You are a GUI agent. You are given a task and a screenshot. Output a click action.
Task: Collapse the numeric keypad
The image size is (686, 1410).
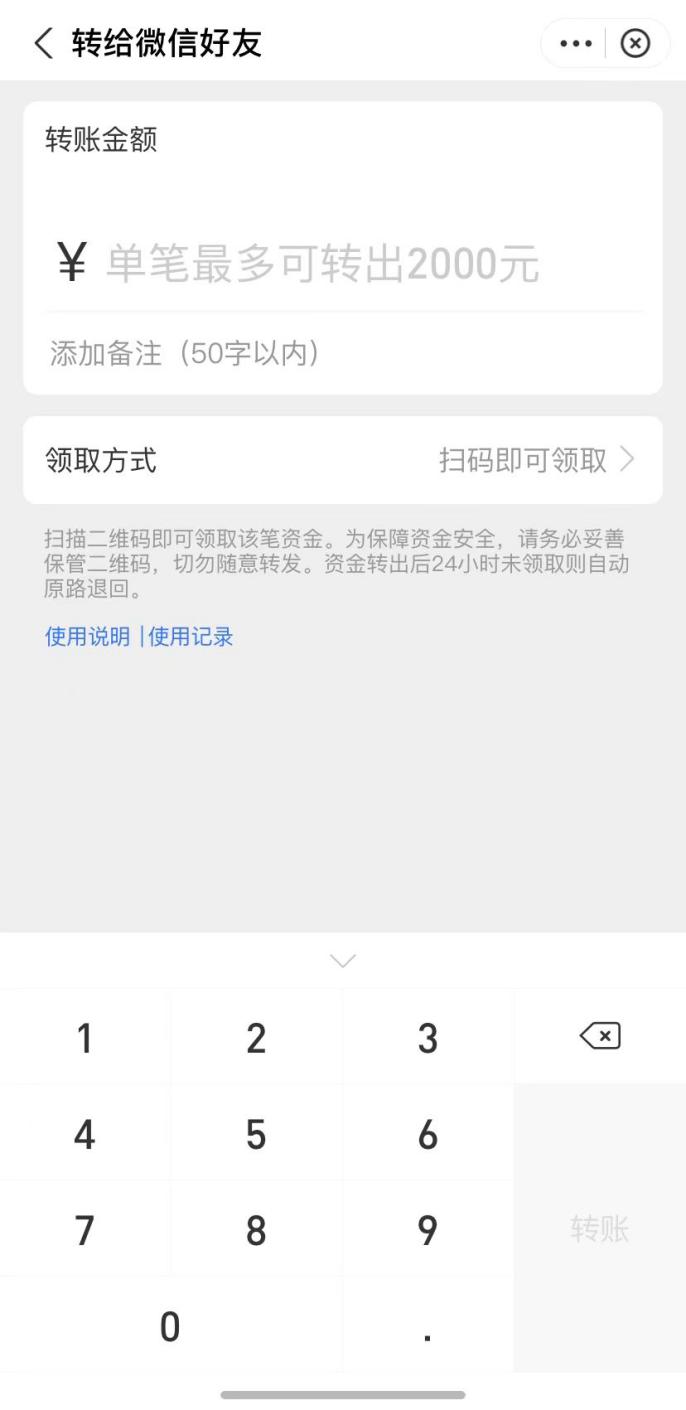342,961
